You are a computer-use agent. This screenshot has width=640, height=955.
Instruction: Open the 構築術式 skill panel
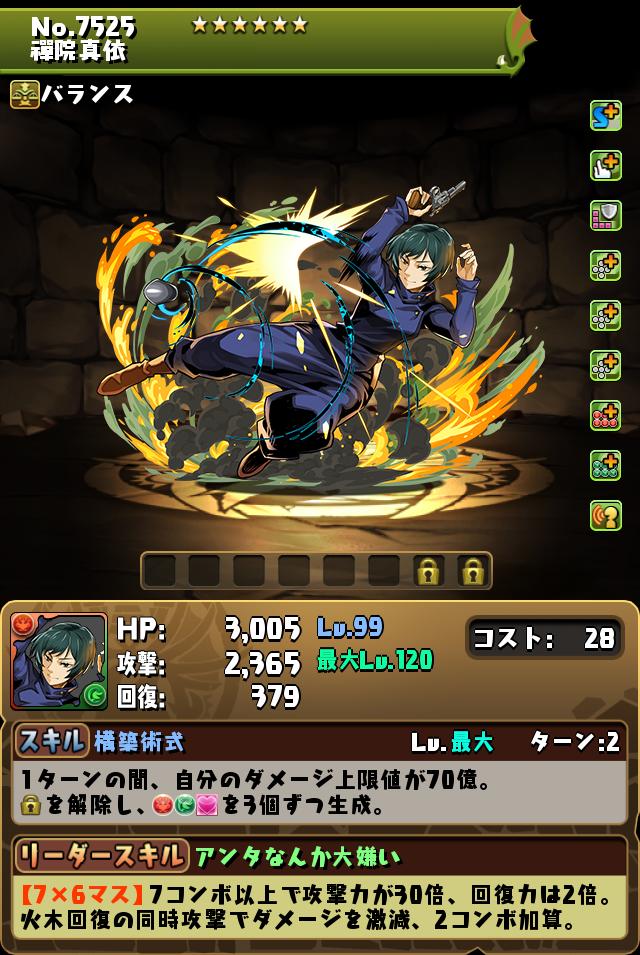tap(320, 772)
